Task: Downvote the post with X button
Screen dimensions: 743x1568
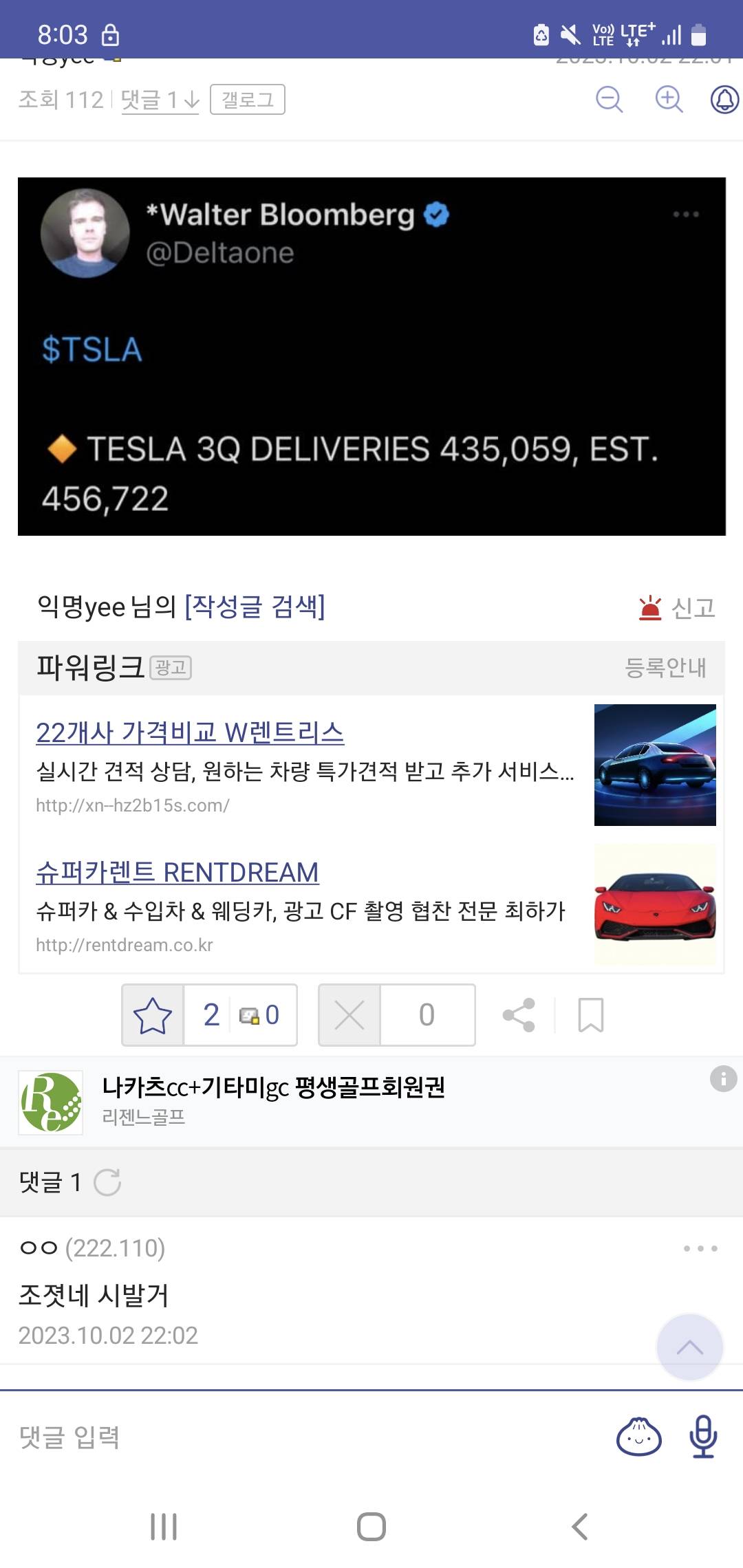Action: tap(349, 1015)
